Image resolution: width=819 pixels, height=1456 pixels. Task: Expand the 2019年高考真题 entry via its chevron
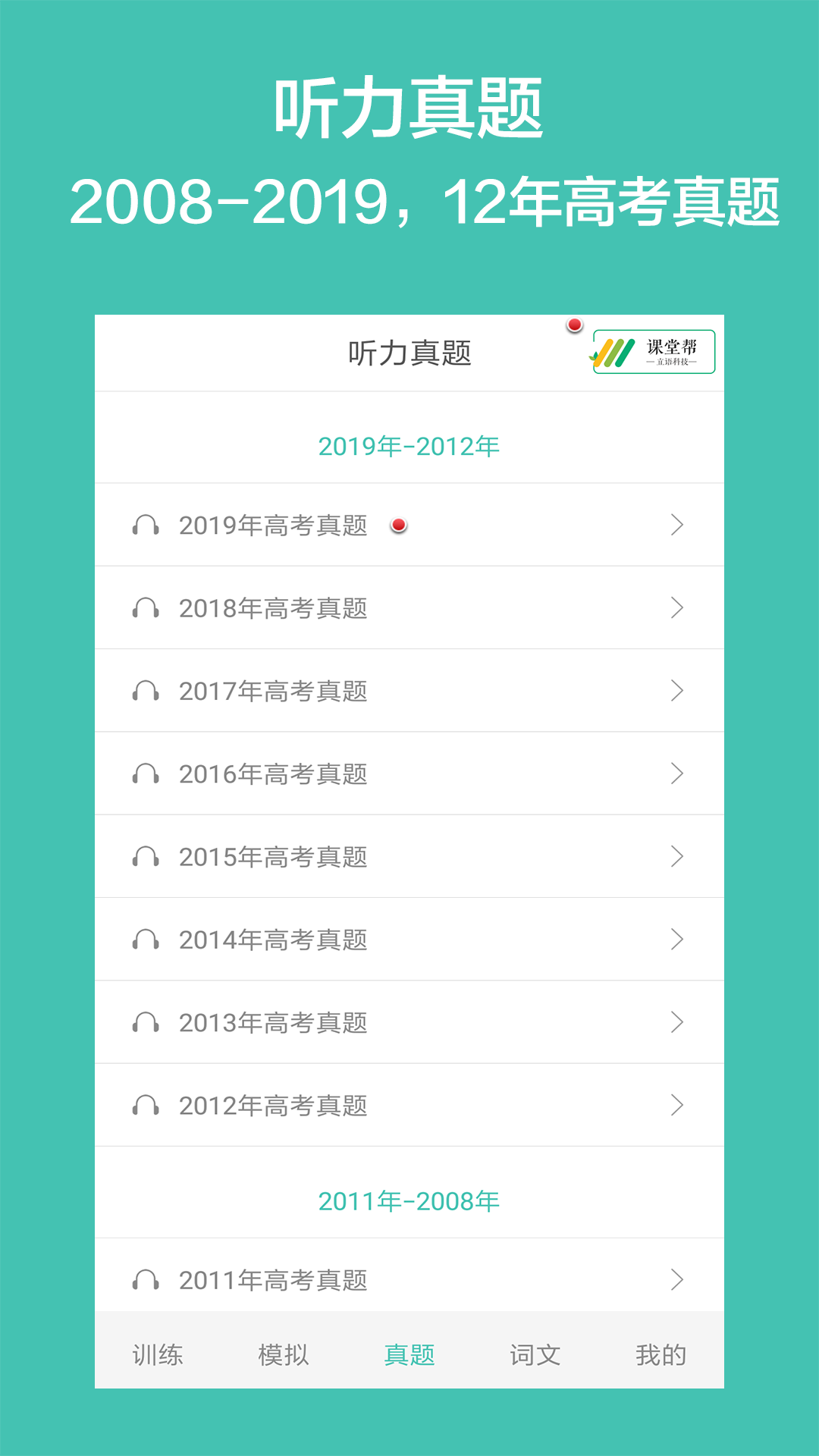point(677,525)
